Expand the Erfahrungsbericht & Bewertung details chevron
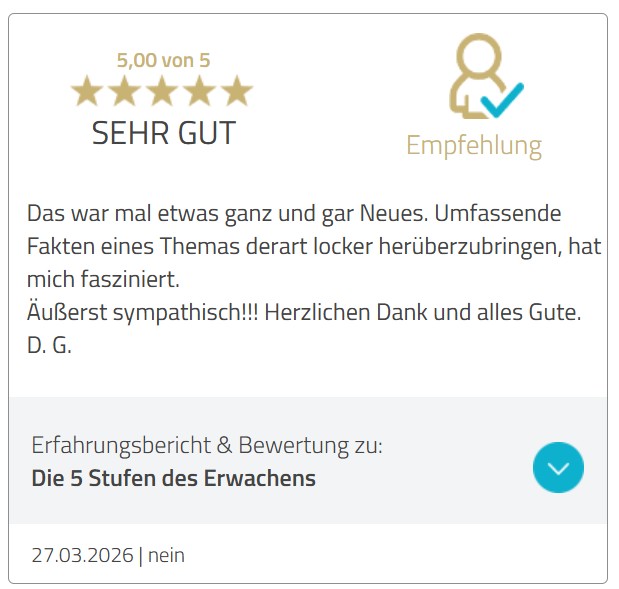The width and height of the screenshot is (619, 589). (x=558, y=467)
